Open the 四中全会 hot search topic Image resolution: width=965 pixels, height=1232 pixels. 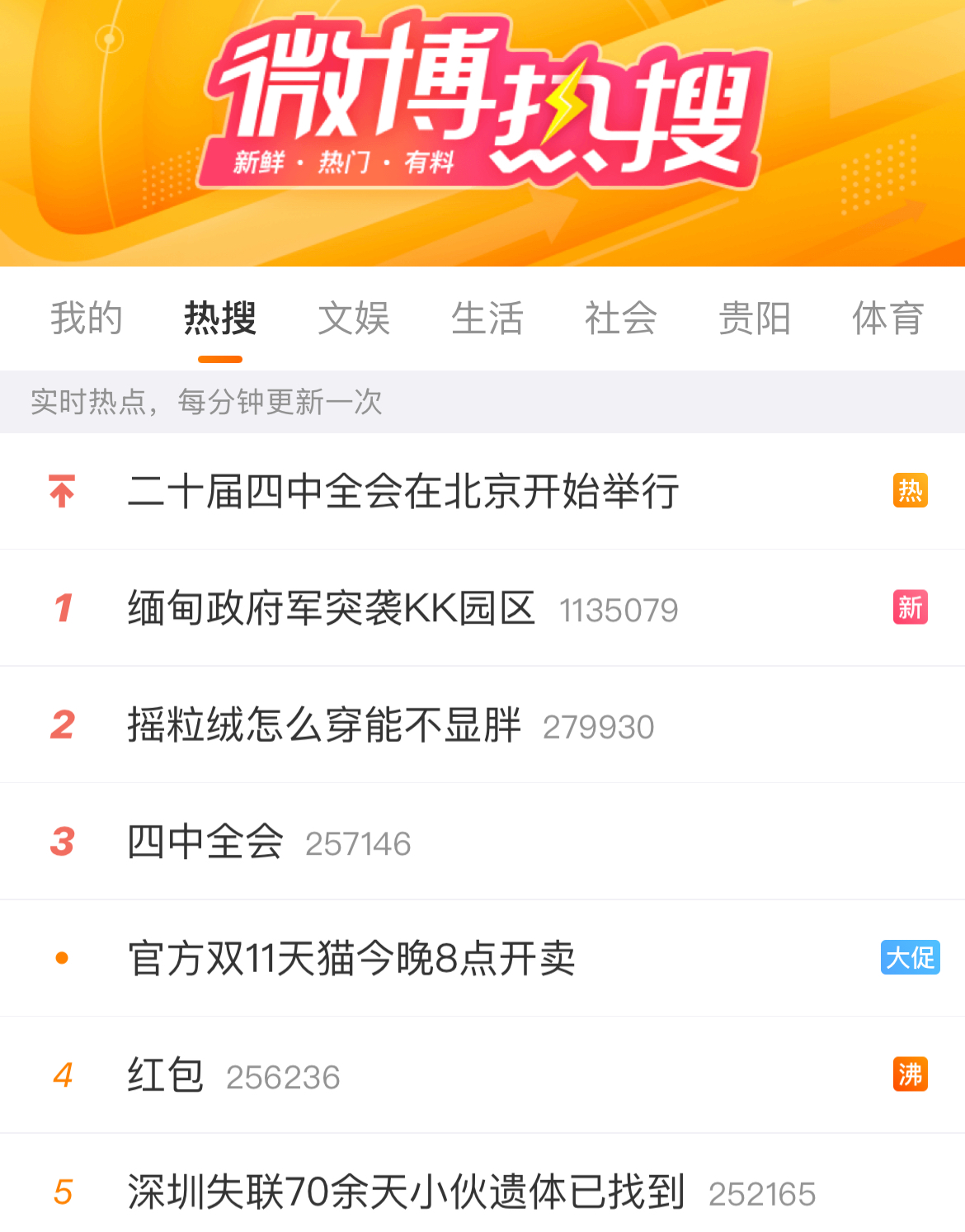(x=205, y=843)
